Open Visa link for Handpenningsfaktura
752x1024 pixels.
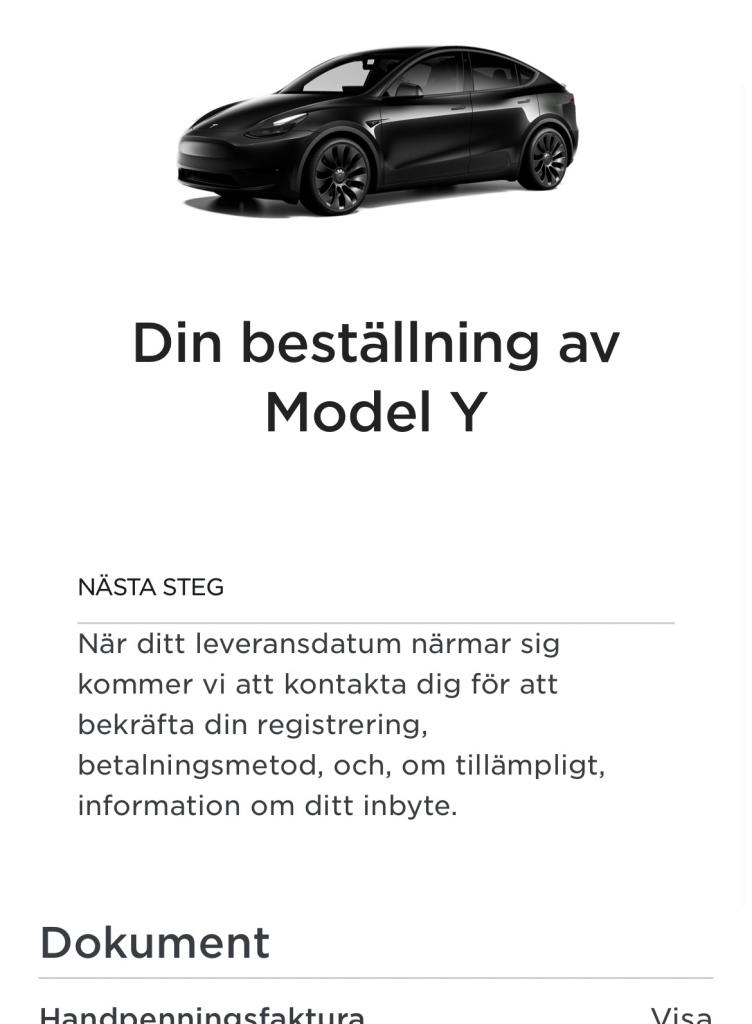(x=681, y=1014)
